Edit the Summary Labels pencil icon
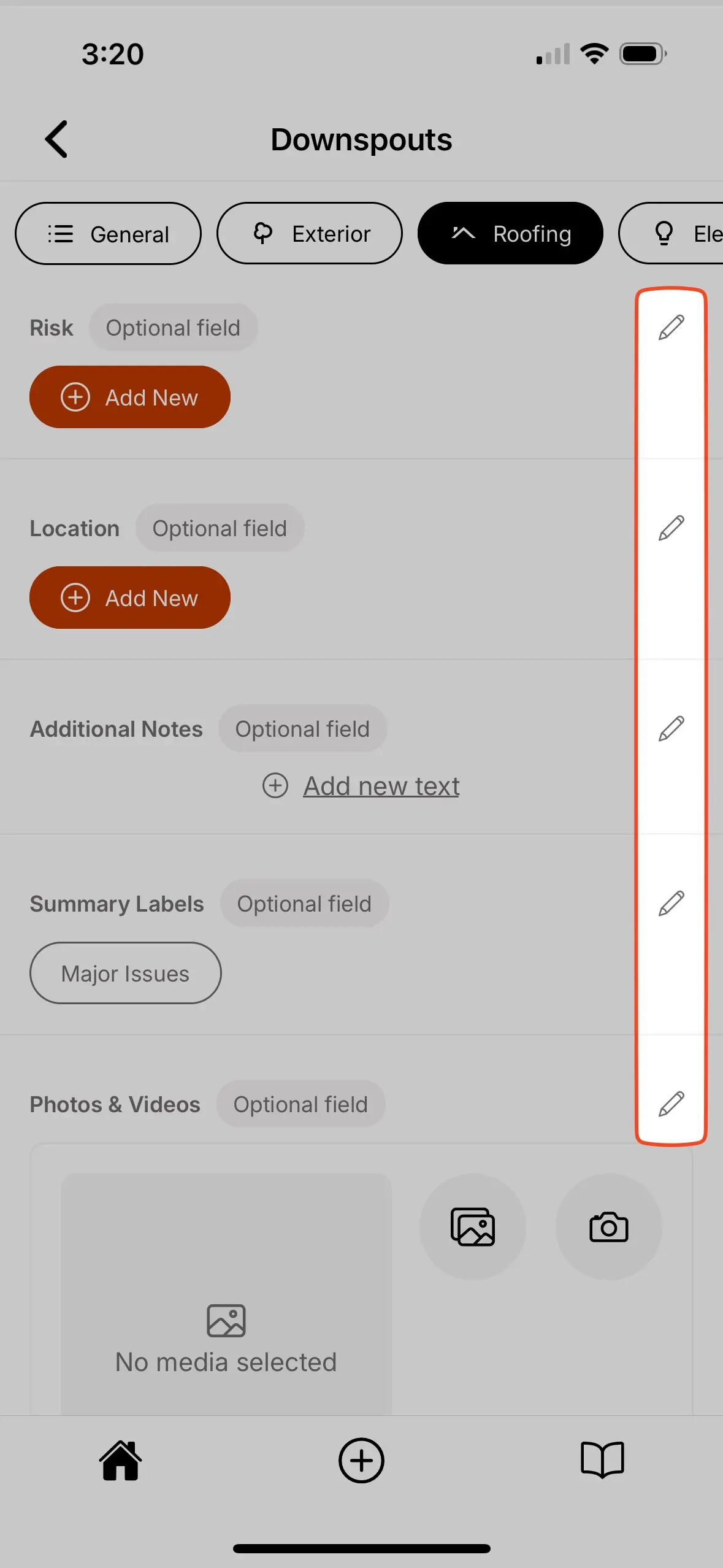723x1568 pixels. (x=671, y=904)
